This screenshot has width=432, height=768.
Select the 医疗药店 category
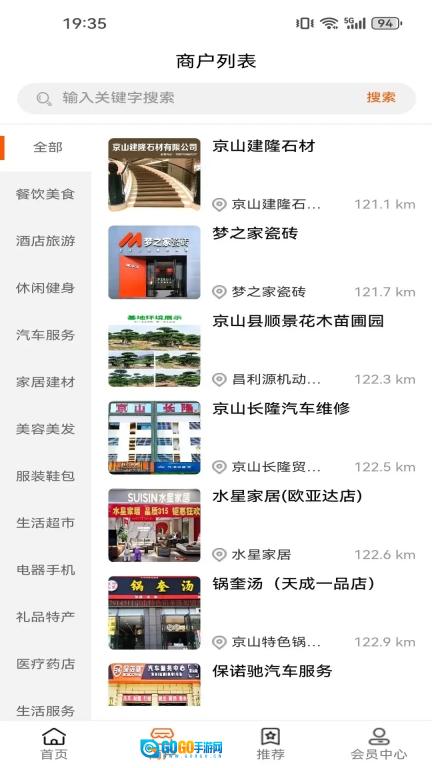45,664
